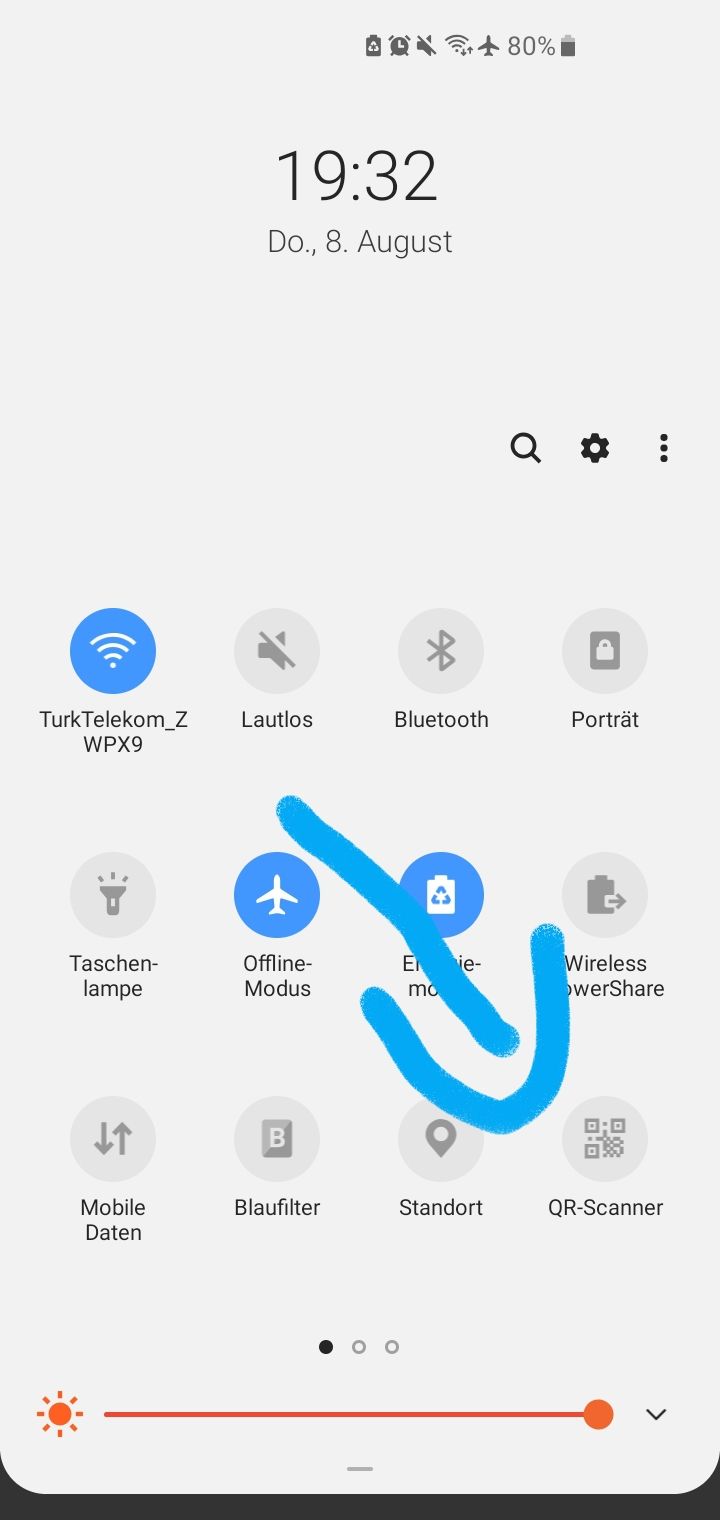Turn on the Blaufilter
The image size is (720, 1520).
coord(277,1139)
